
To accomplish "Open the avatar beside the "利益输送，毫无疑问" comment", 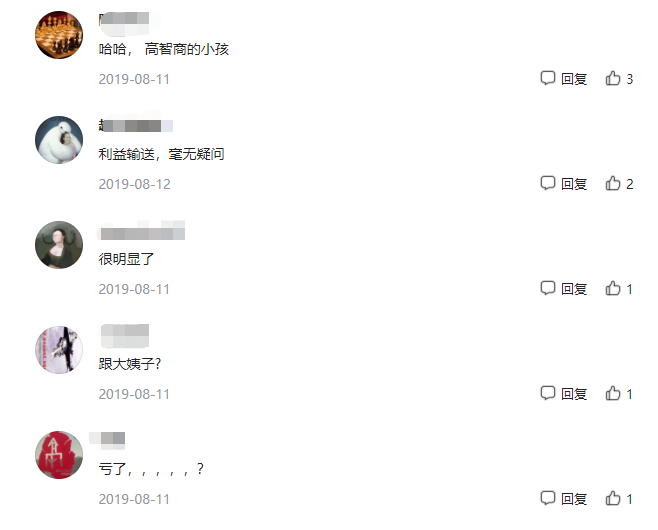I will (59, 140).
